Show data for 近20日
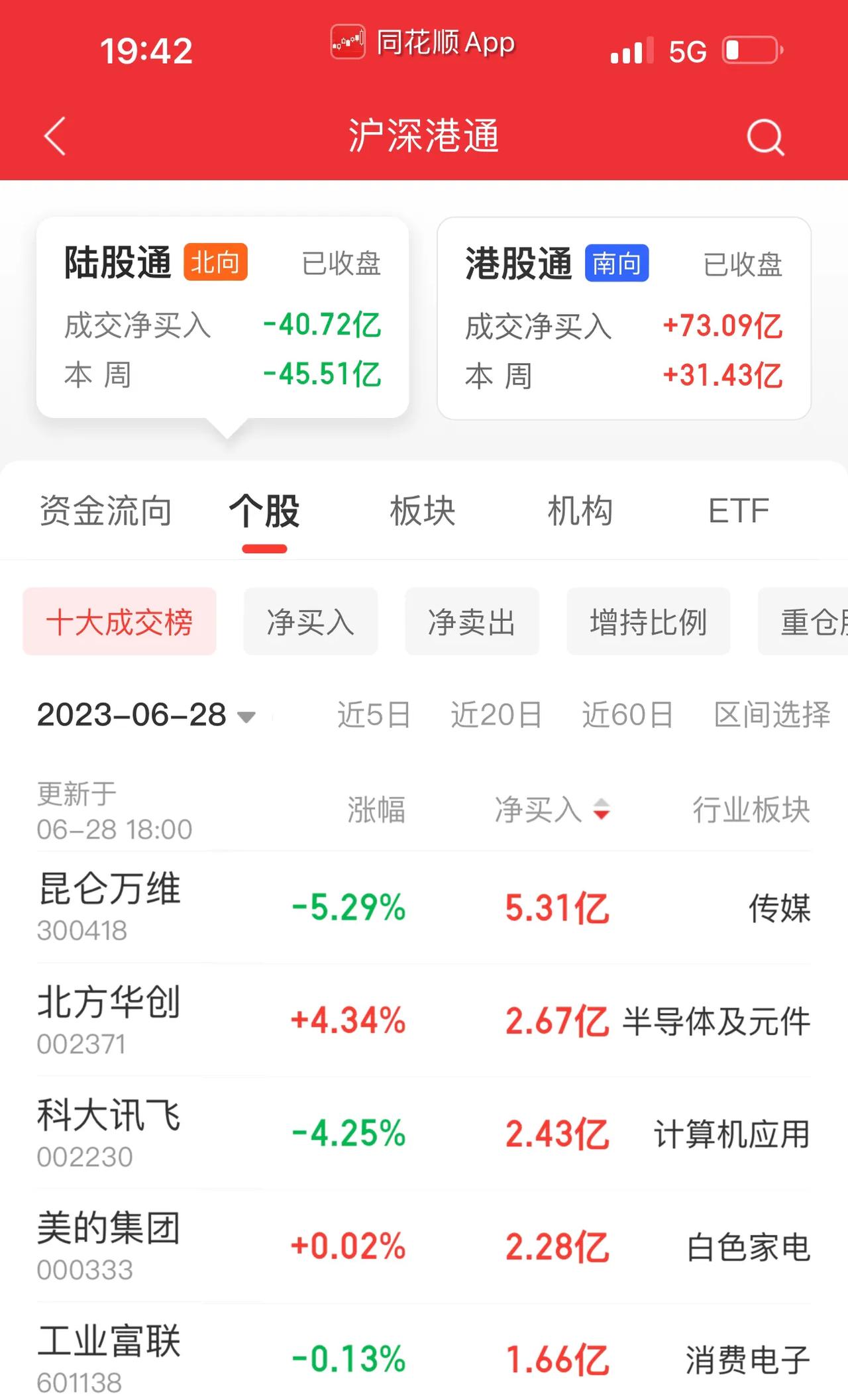 click(x=497, y=715)
